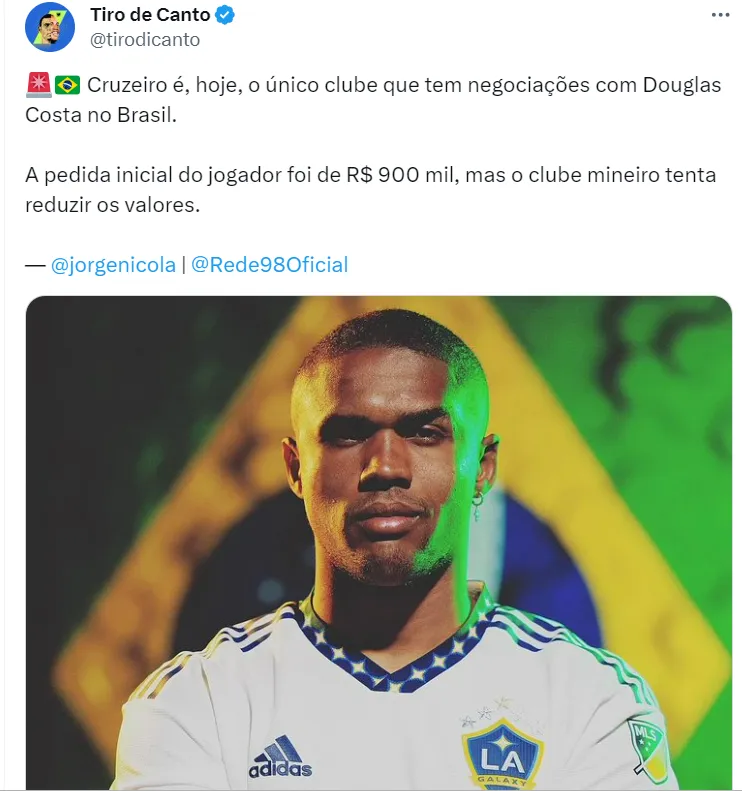This screenshot has height=791, width=742.
Task: Open the Tiro de Canto account name
Action: click(149, 15)
